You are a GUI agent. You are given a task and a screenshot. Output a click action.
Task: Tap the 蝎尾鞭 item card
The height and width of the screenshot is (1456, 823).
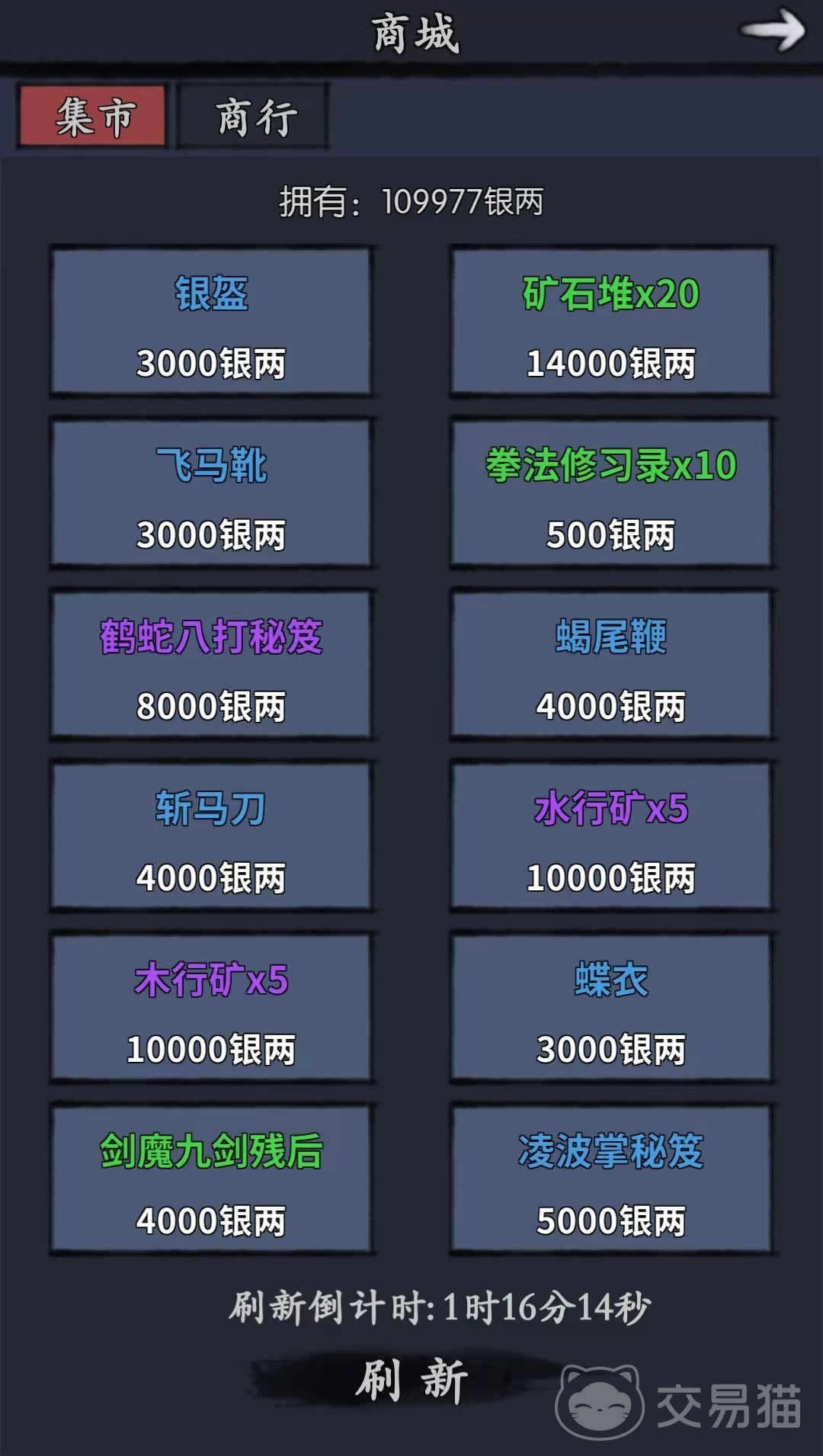pos(610,664)
